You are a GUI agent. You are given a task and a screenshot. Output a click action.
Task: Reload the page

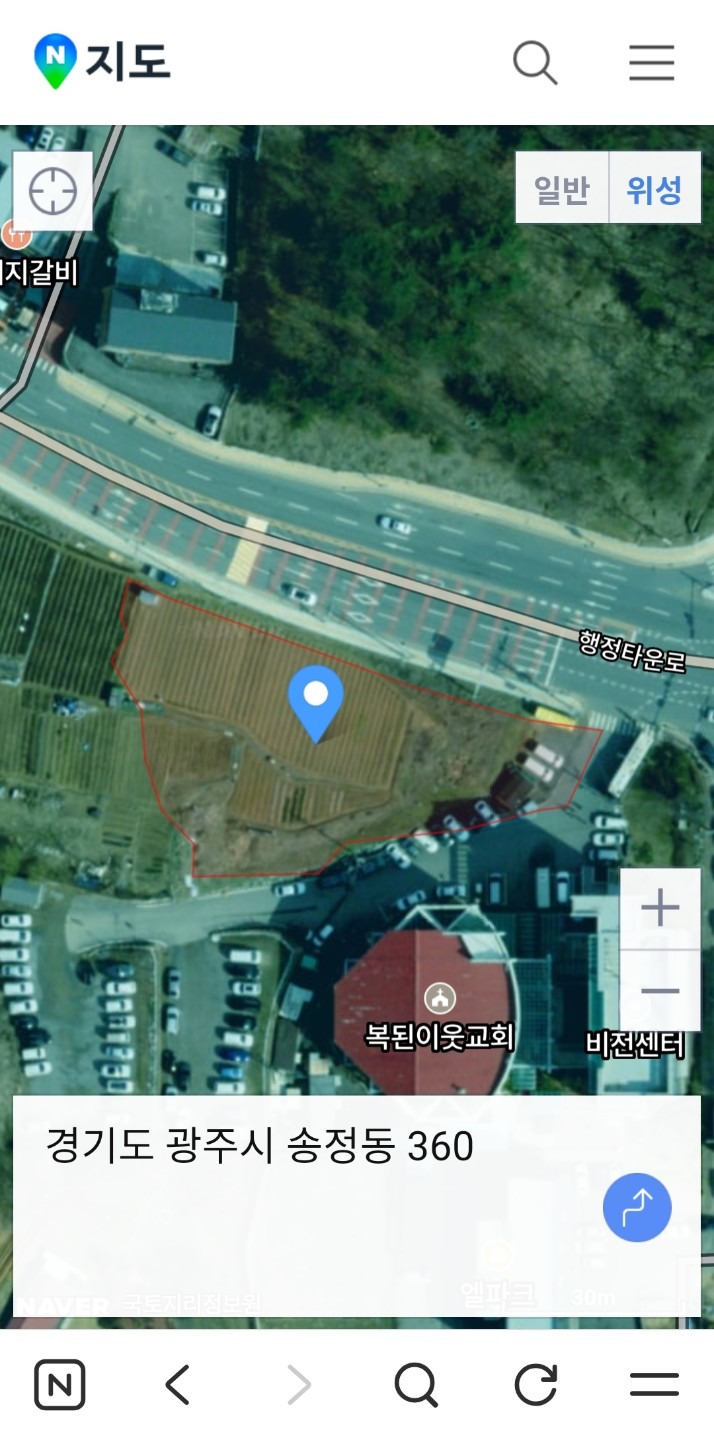[x=536, y=1385]
